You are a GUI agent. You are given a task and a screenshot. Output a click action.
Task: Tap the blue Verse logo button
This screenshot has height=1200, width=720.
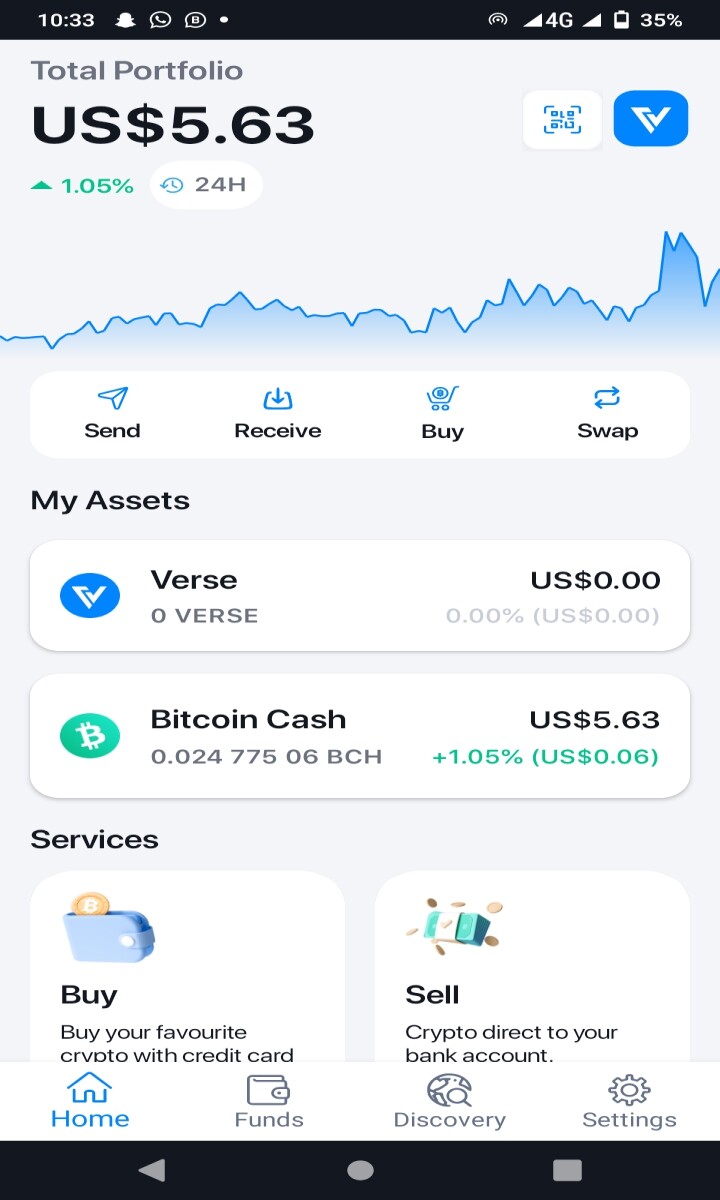click(651, 119)
